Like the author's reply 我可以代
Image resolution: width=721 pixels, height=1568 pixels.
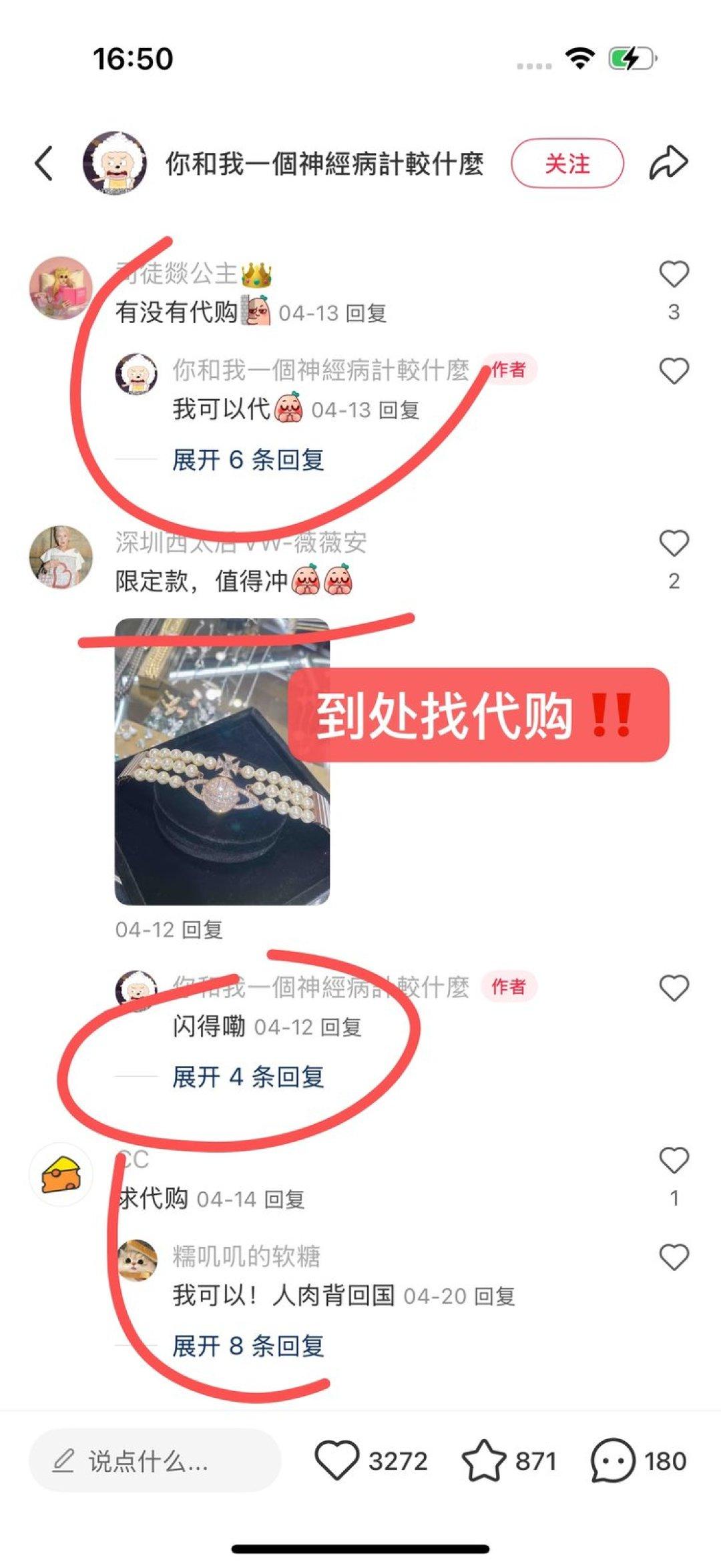click(674, 371)
